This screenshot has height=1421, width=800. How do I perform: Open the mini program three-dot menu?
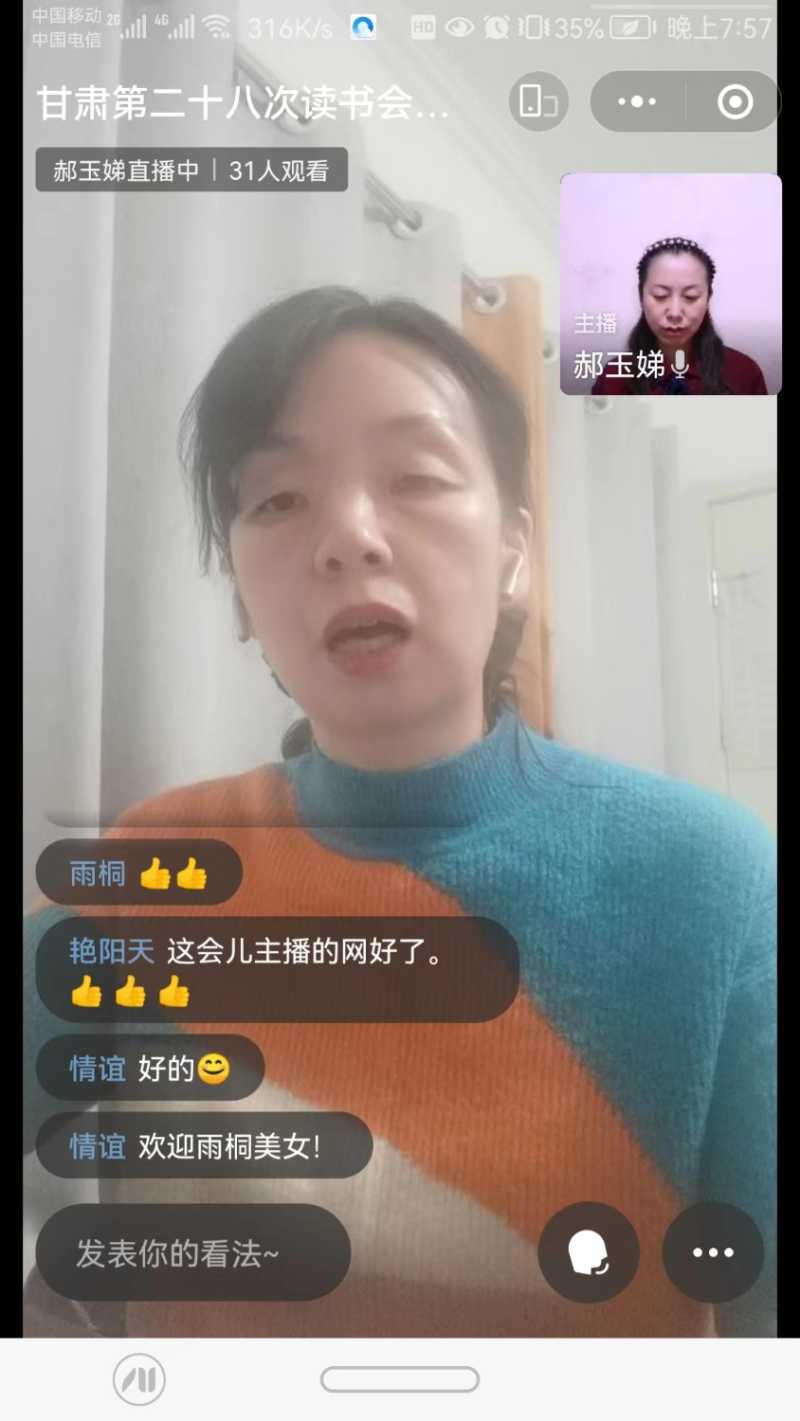tap(637, 102)
